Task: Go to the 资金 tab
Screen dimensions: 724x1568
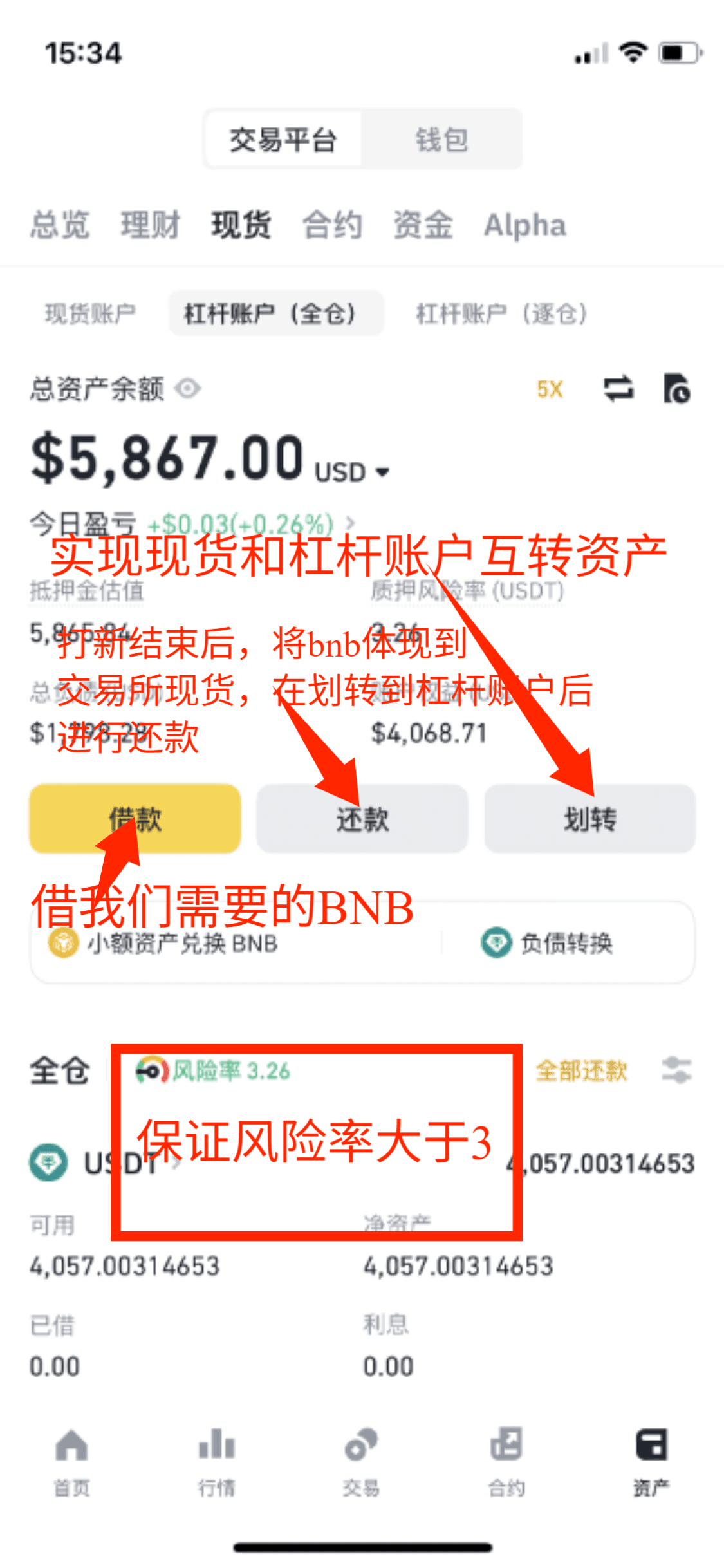Action: [x=423, y=225]
